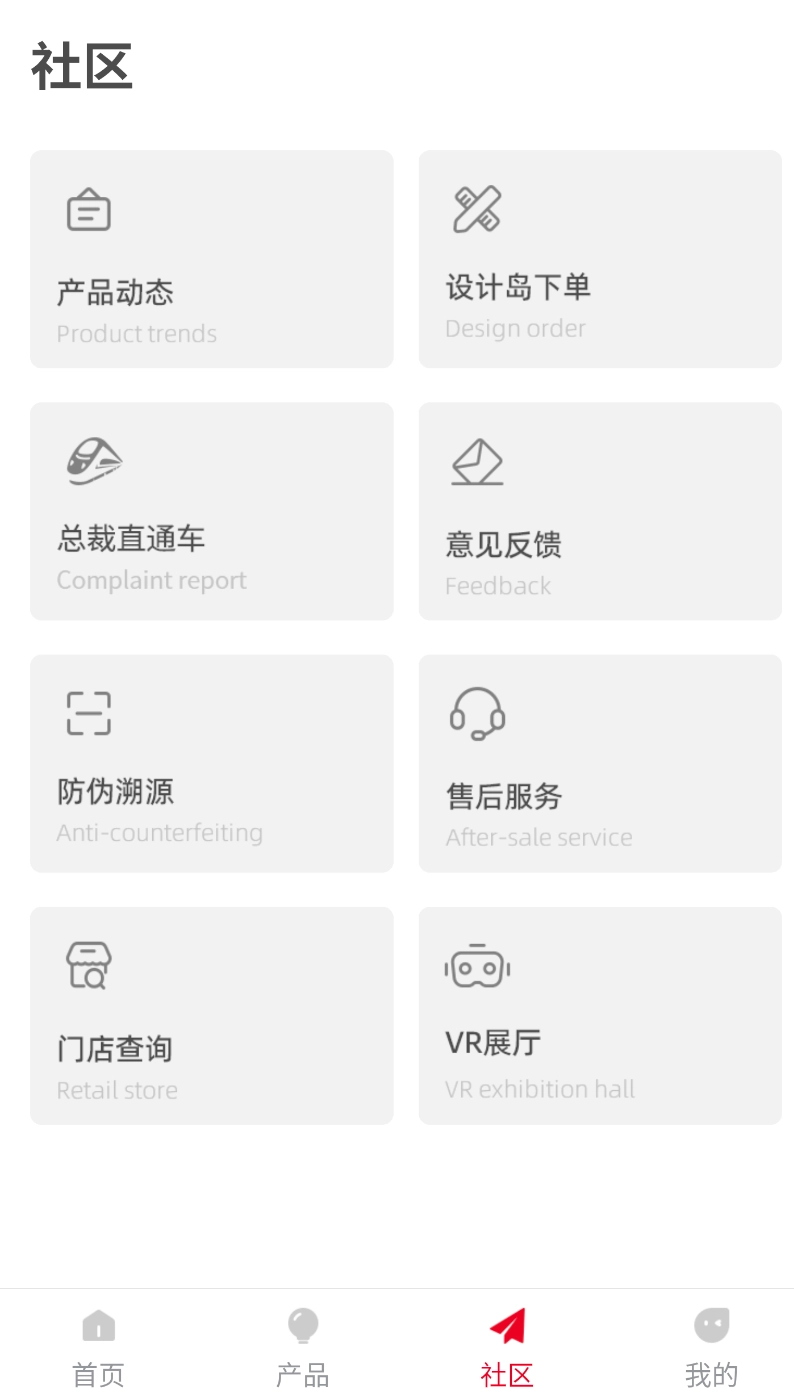Open 产品动态 via the clipboard icon
The width and height of the screenshot is (794, 1392).
point(88,209)
